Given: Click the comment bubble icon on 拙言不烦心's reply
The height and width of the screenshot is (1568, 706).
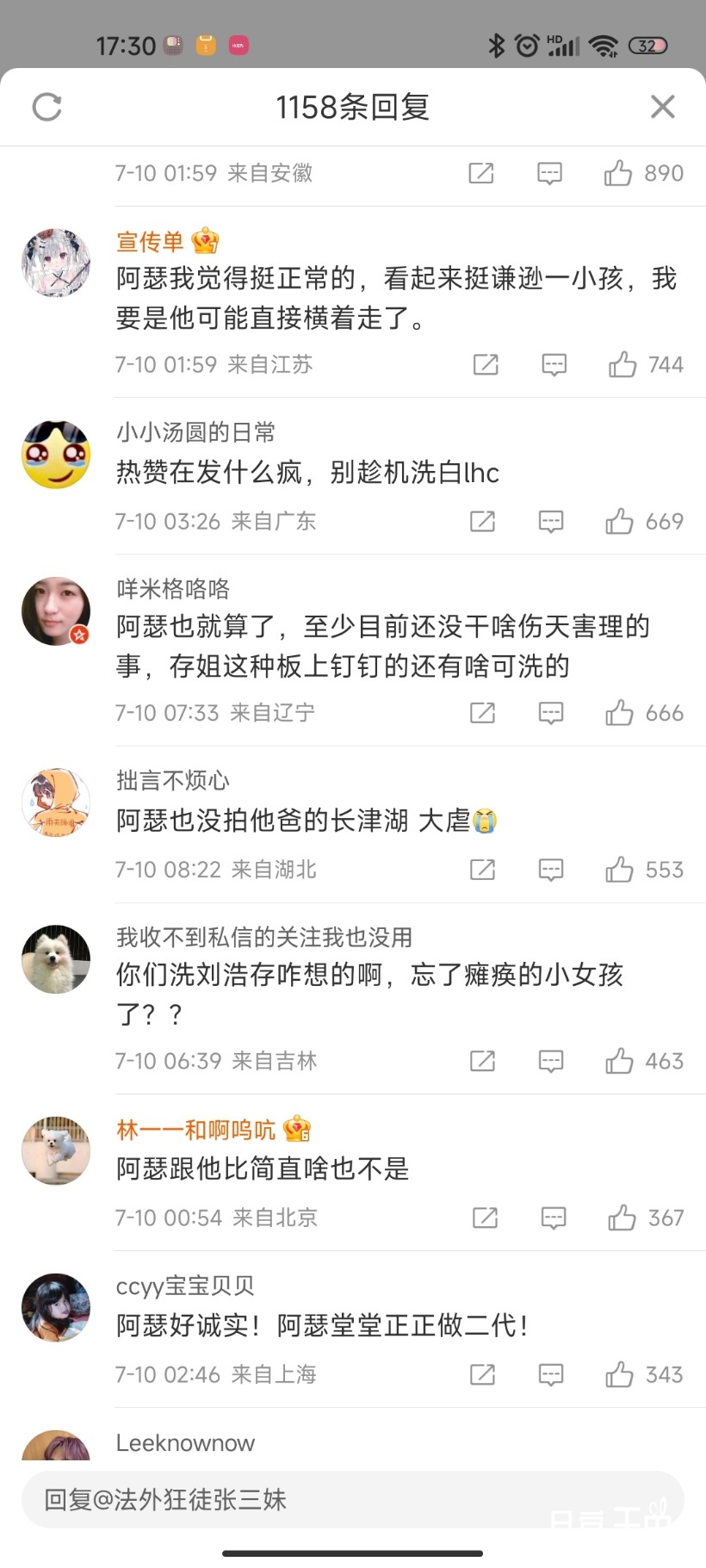Looking at the screenshot, I should pos(551,870).
